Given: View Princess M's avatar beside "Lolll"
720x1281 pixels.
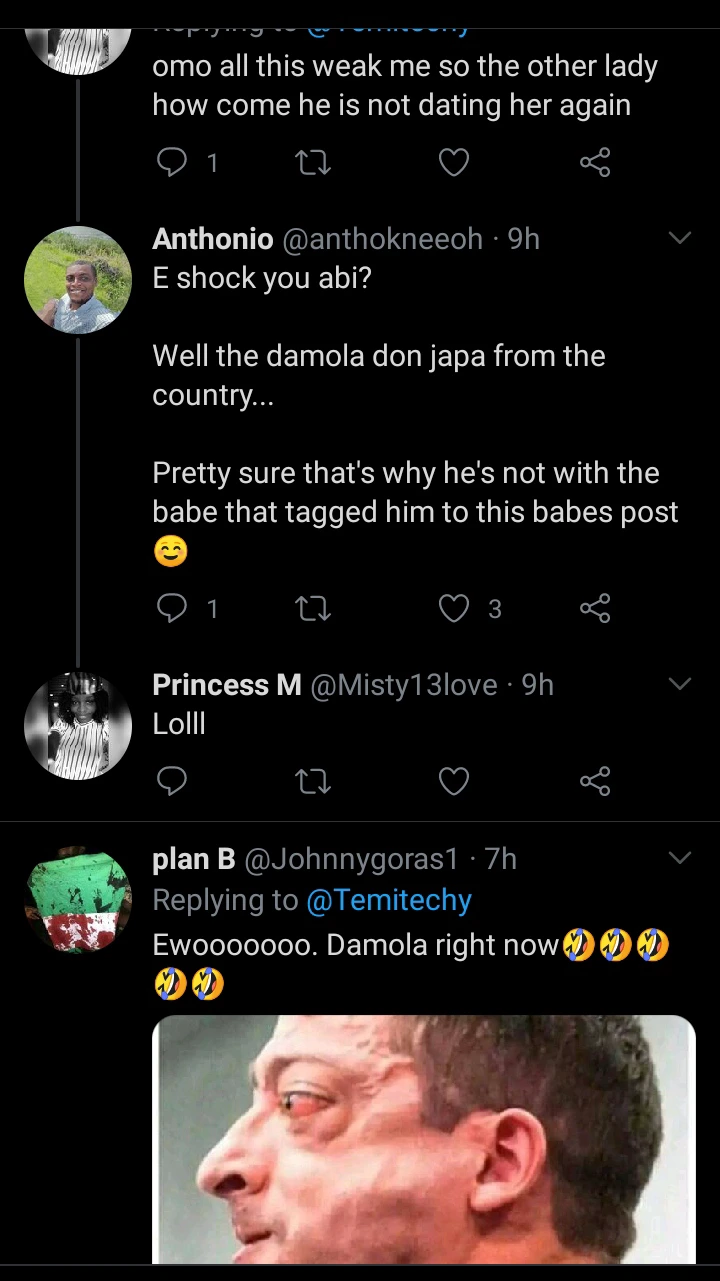Looking at the screenshot, I should click(x=78, y=726).
